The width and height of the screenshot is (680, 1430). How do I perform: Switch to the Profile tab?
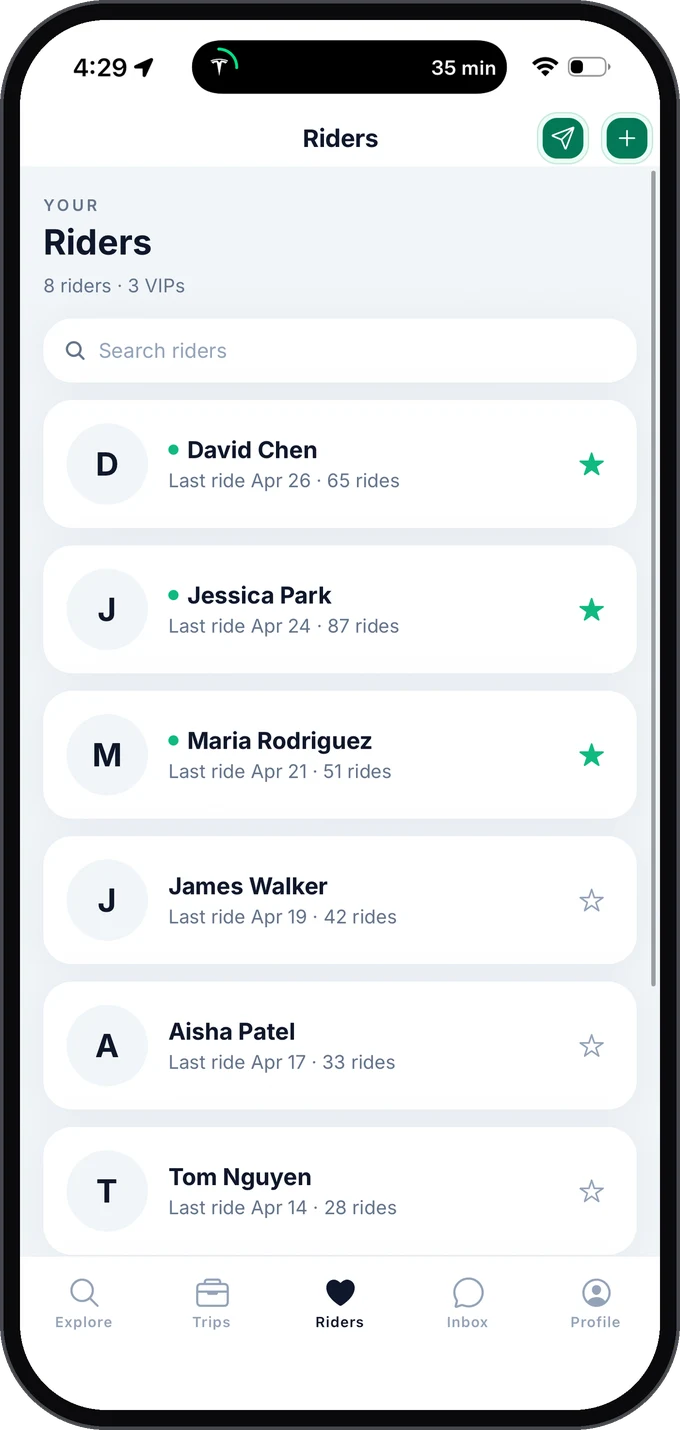pos(596,1304)
